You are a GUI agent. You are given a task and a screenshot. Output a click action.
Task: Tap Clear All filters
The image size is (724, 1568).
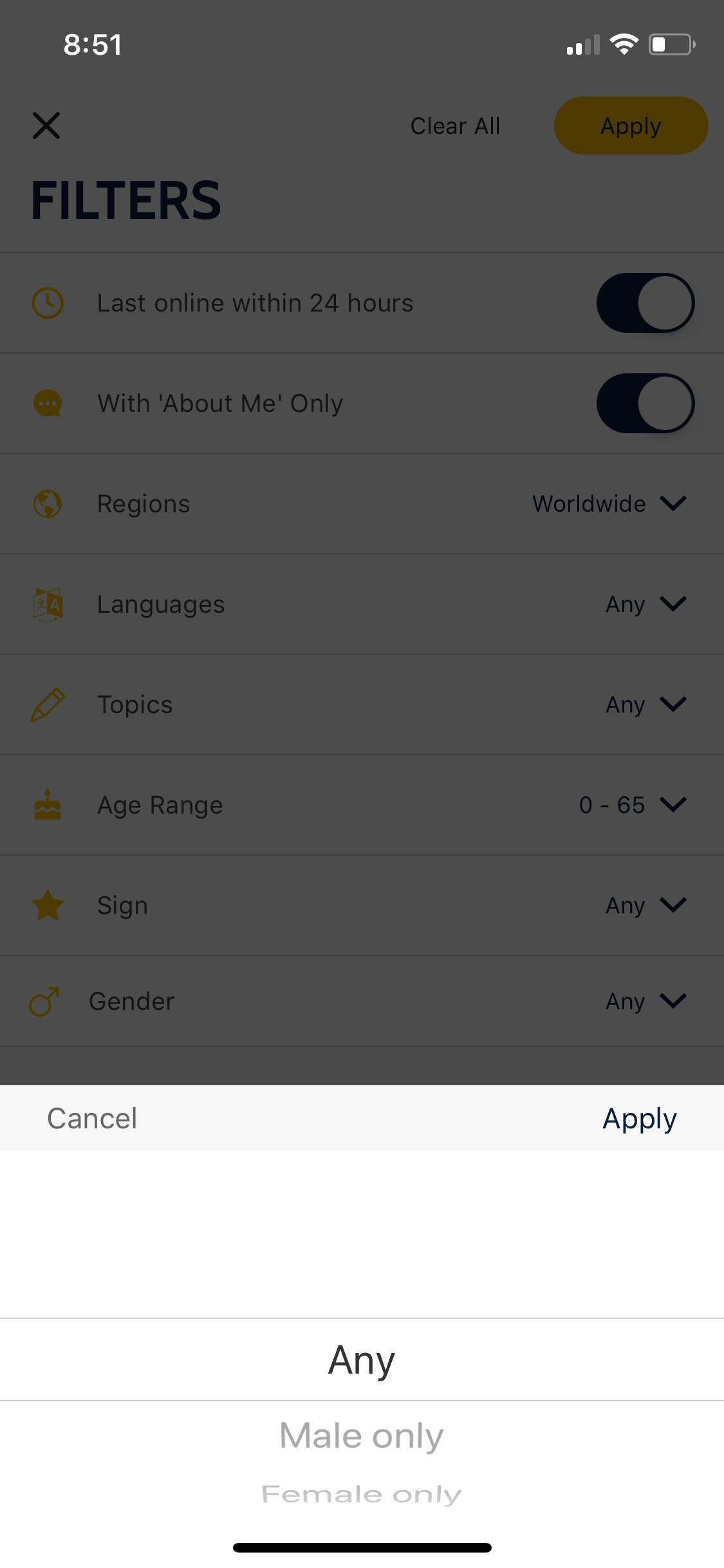pyautogui.click(x=455, y=126)
